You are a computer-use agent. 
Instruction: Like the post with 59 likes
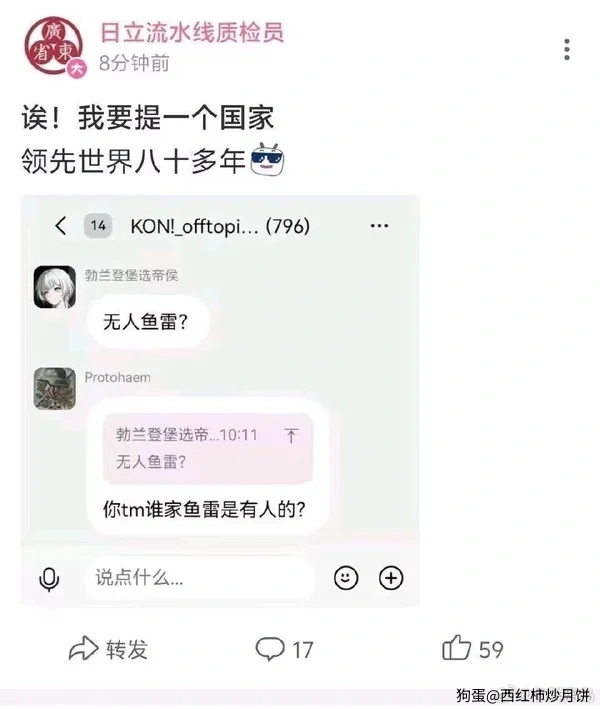[x=472, y=649]
